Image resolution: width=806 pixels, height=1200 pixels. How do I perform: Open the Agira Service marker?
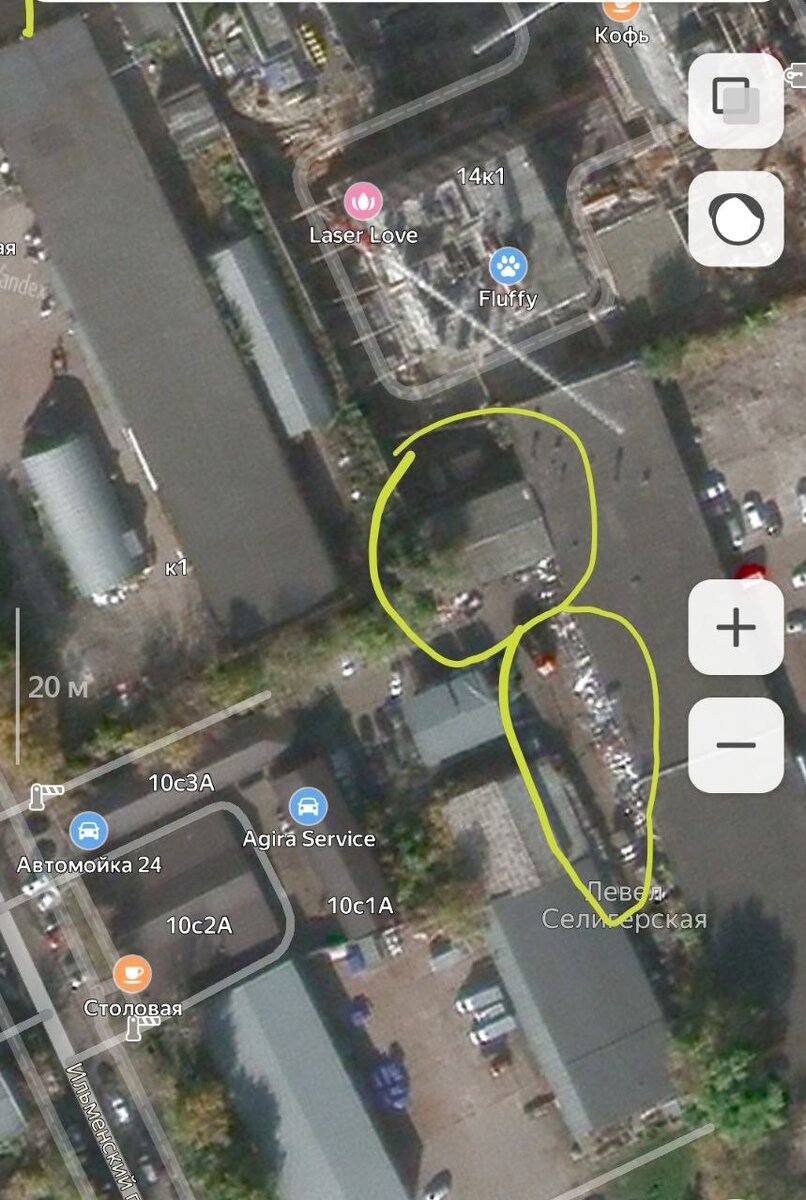point(308,806)
